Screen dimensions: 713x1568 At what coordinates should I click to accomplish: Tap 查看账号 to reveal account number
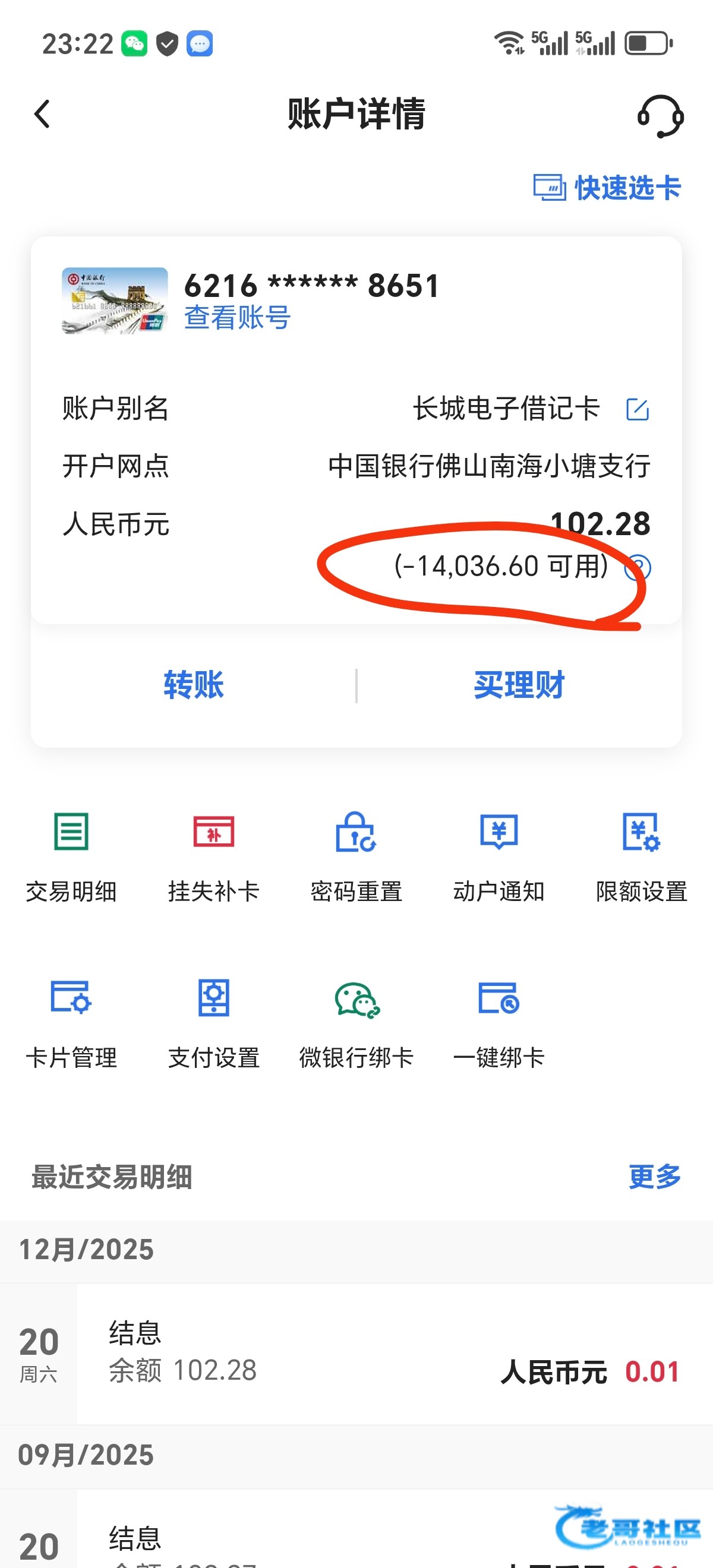pyautogui.click(x=238, y=317)
